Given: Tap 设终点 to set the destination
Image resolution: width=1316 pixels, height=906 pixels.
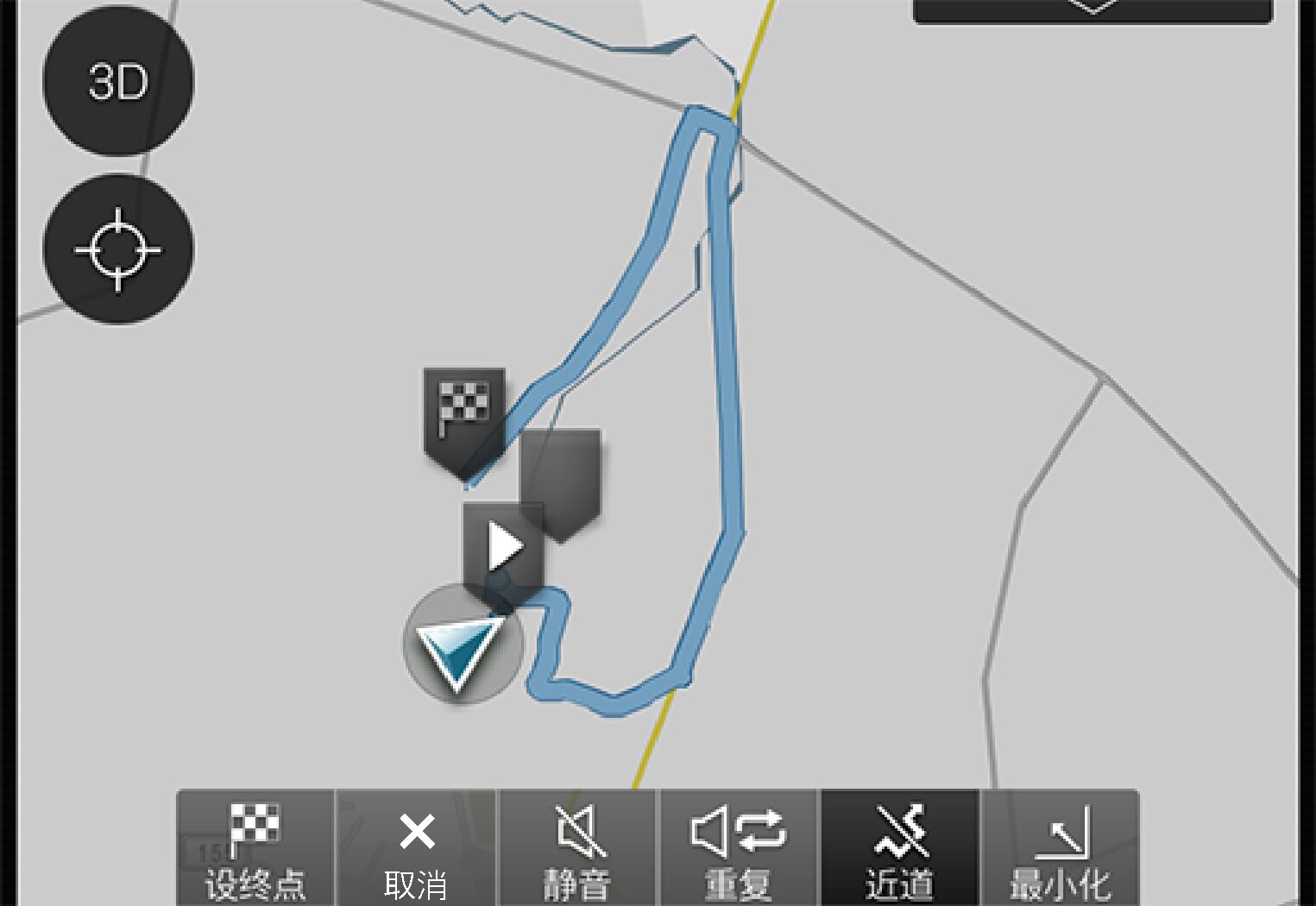Looking at the screenshot, I should point(255,849).
